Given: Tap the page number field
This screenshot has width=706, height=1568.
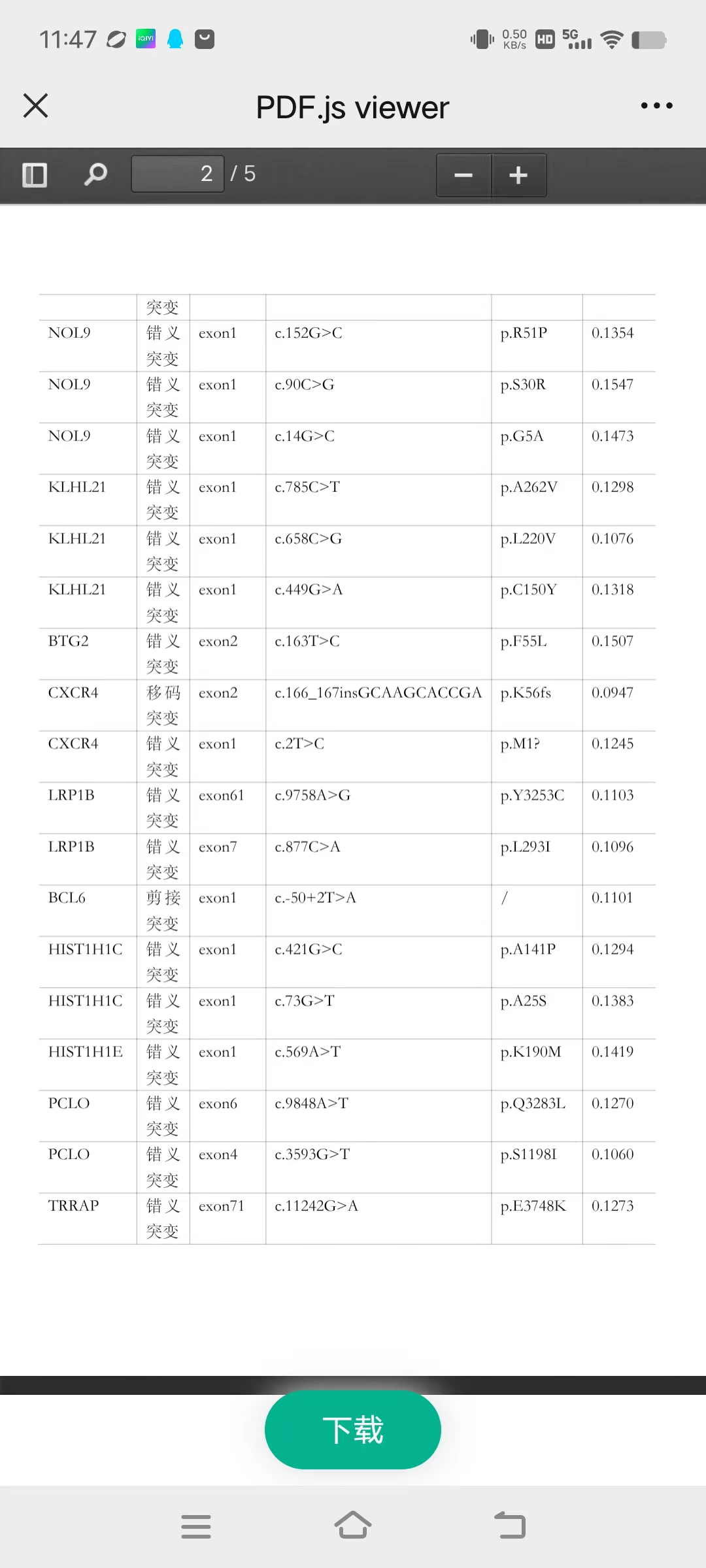Looking at the screenshot, I should (x=178, y=174).
